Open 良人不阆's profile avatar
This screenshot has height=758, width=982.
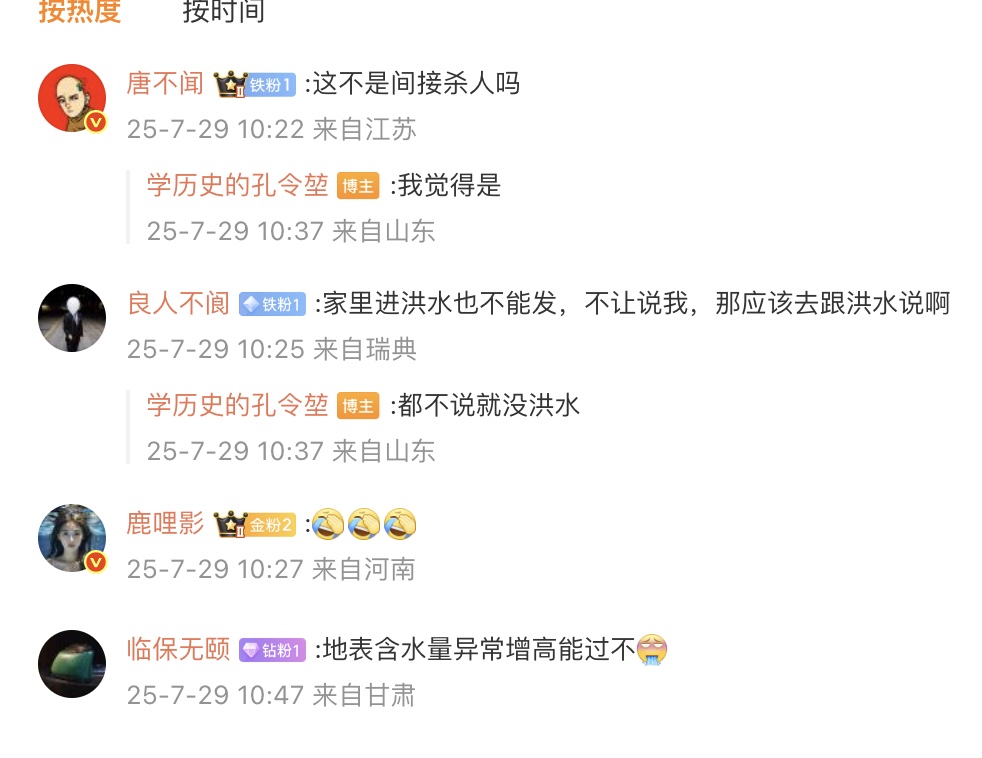point(72,318)
